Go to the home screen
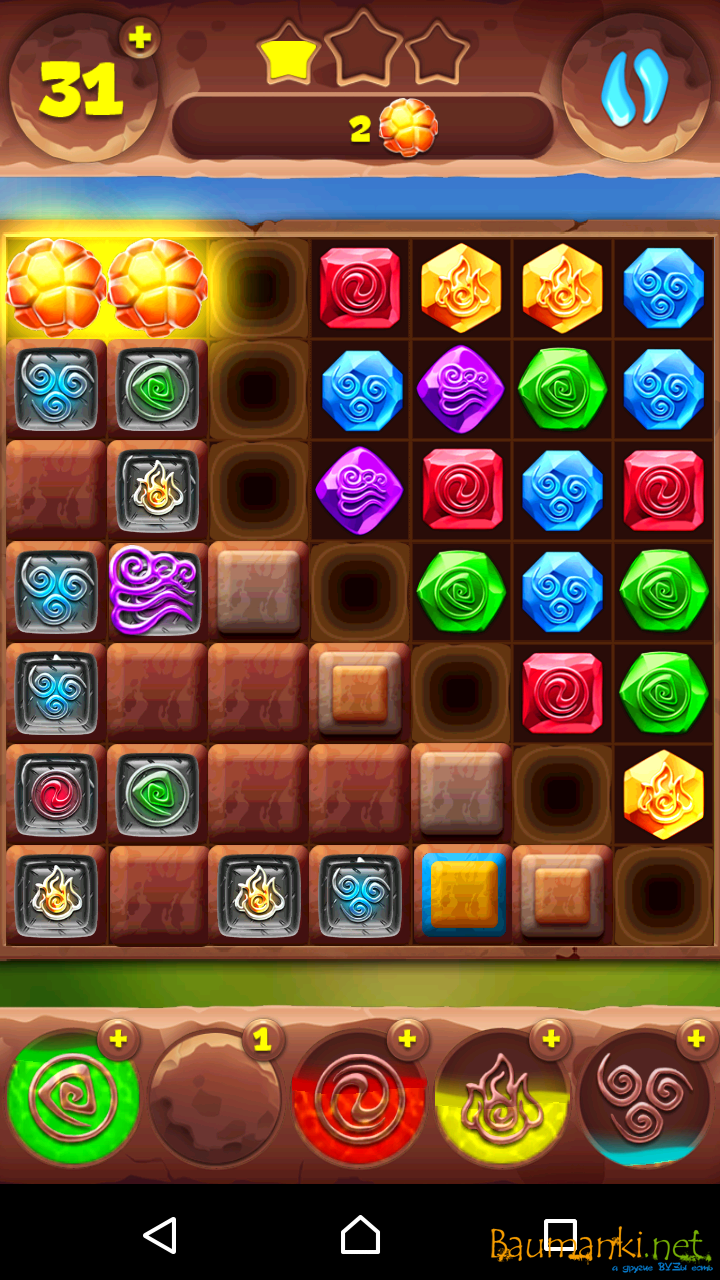720x1280 pixels. click(360, 1235)
